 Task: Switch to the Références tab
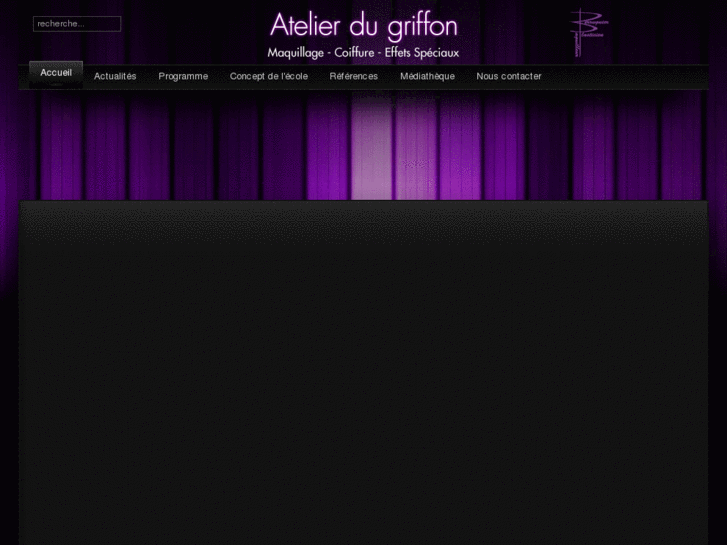click(x=354, y=76)
